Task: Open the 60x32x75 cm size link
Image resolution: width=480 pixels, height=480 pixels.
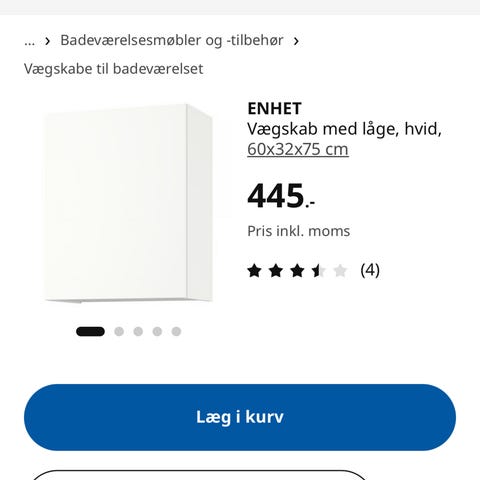Action: (x=298, y=149)
